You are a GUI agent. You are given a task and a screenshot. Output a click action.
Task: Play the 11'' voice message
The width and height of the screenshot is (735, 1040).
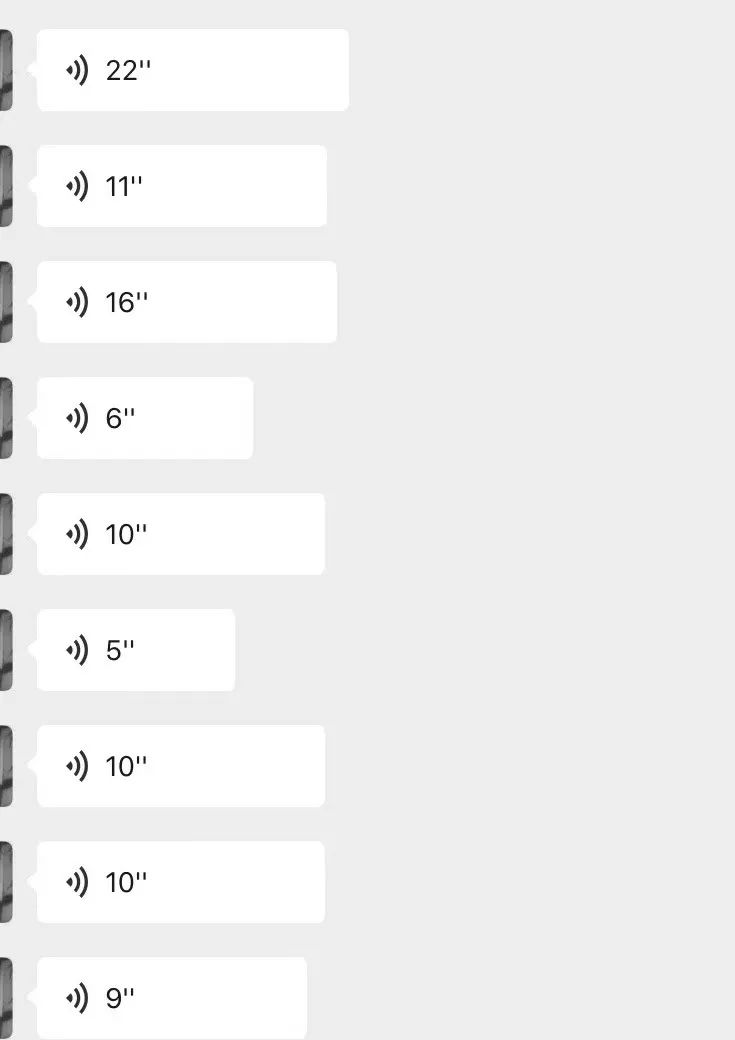click(181, 186)
